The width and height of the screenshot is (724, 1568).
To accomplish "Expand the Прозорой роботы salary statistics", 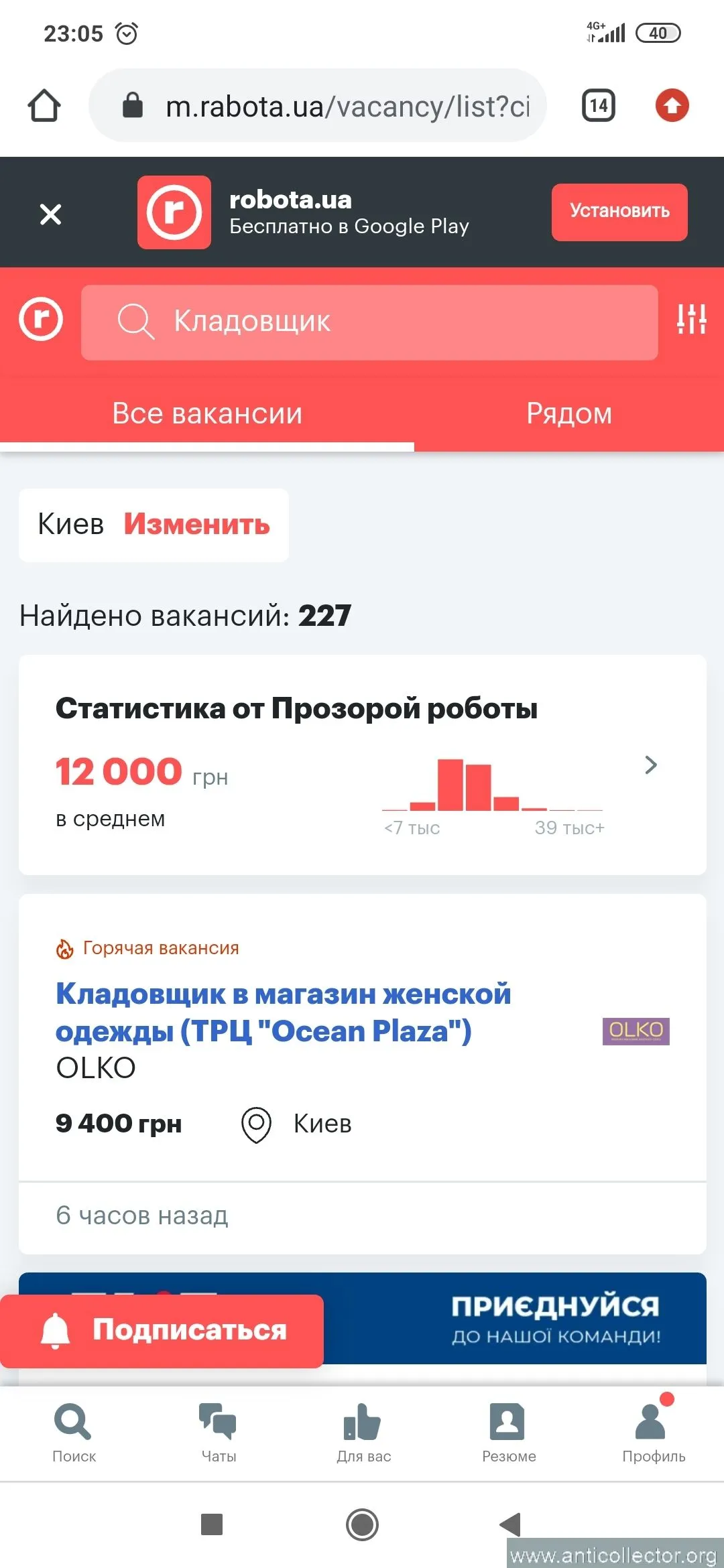I will 650,765.
